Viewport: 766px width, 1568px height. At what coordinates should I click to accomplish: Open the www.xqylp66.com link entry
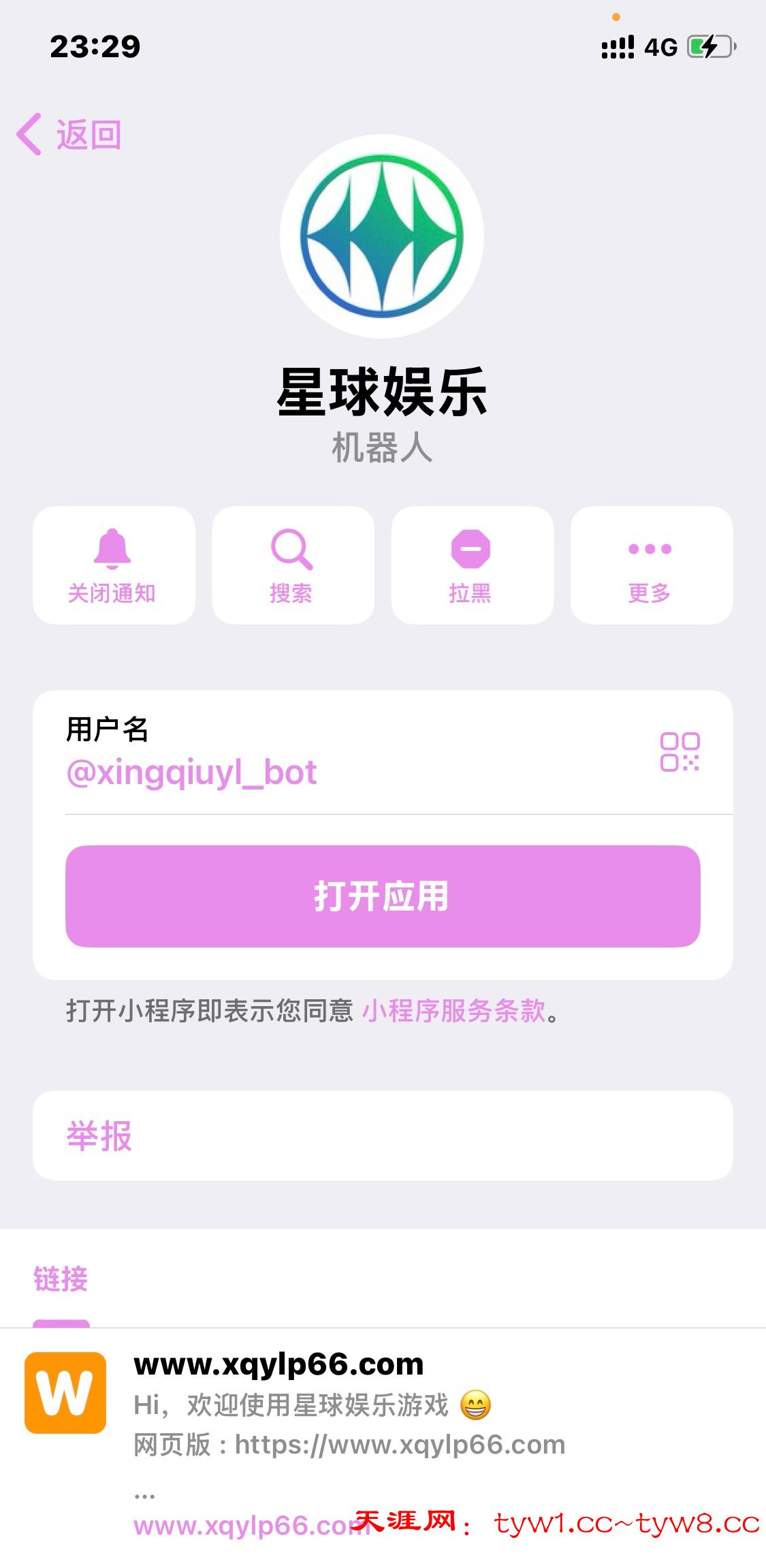[x=278, y=1365]
